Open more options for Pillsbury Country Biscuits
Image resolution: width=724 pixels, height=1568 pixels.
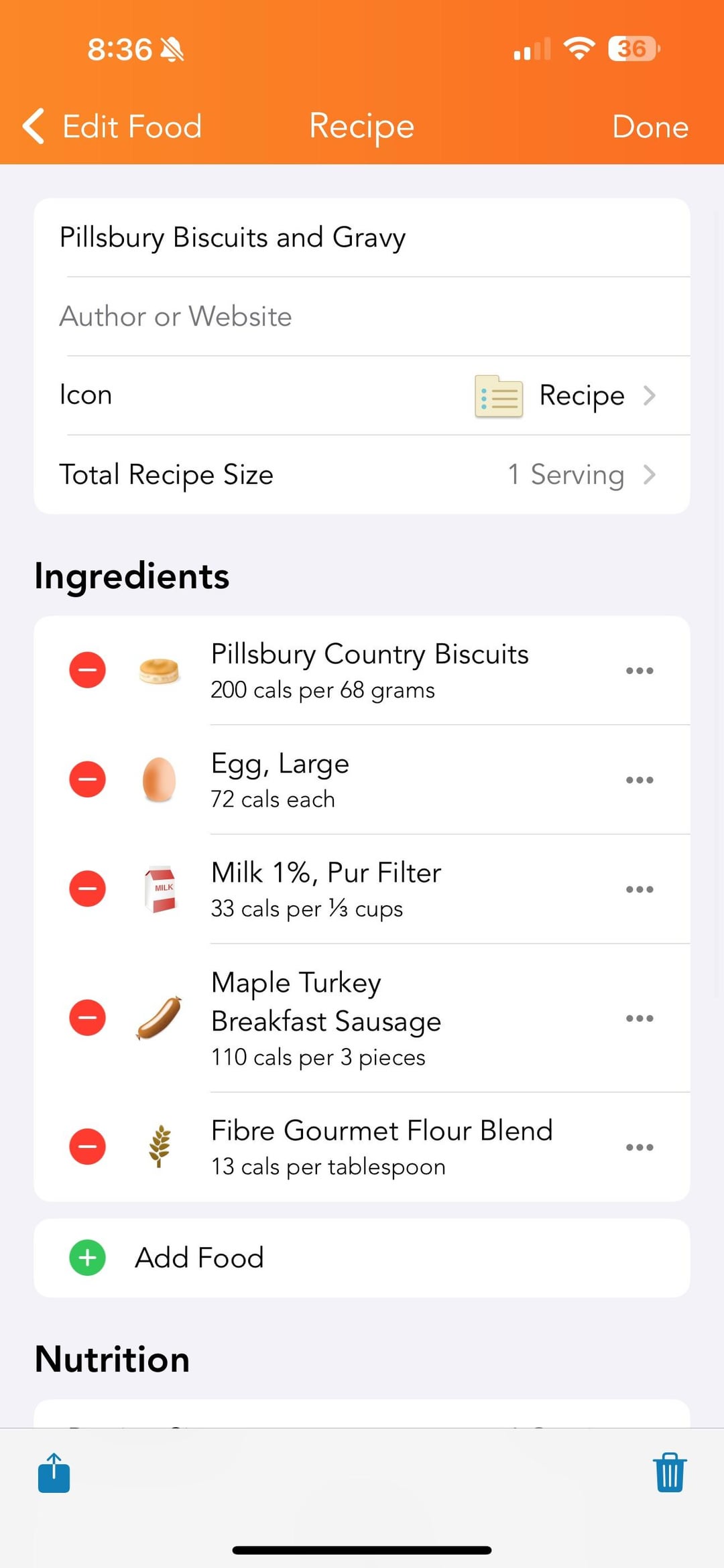point(640,670)
